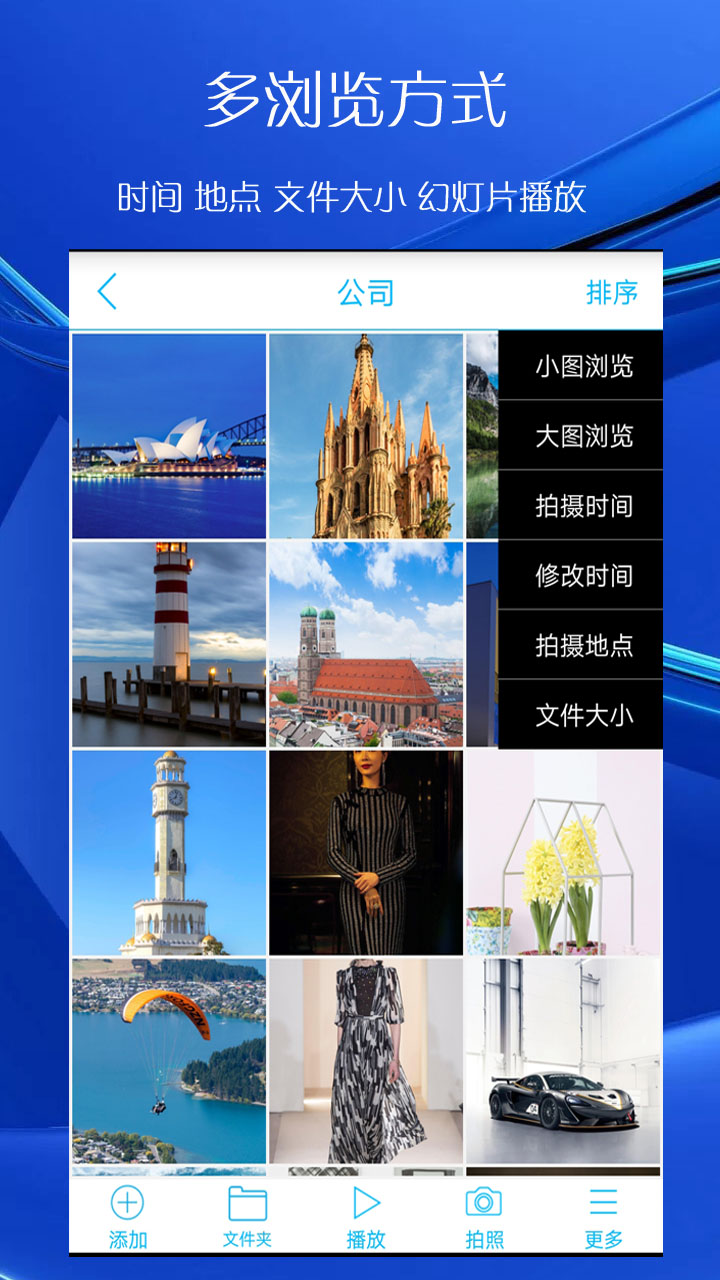Open the 排序 sort menu

coord(613,290)
